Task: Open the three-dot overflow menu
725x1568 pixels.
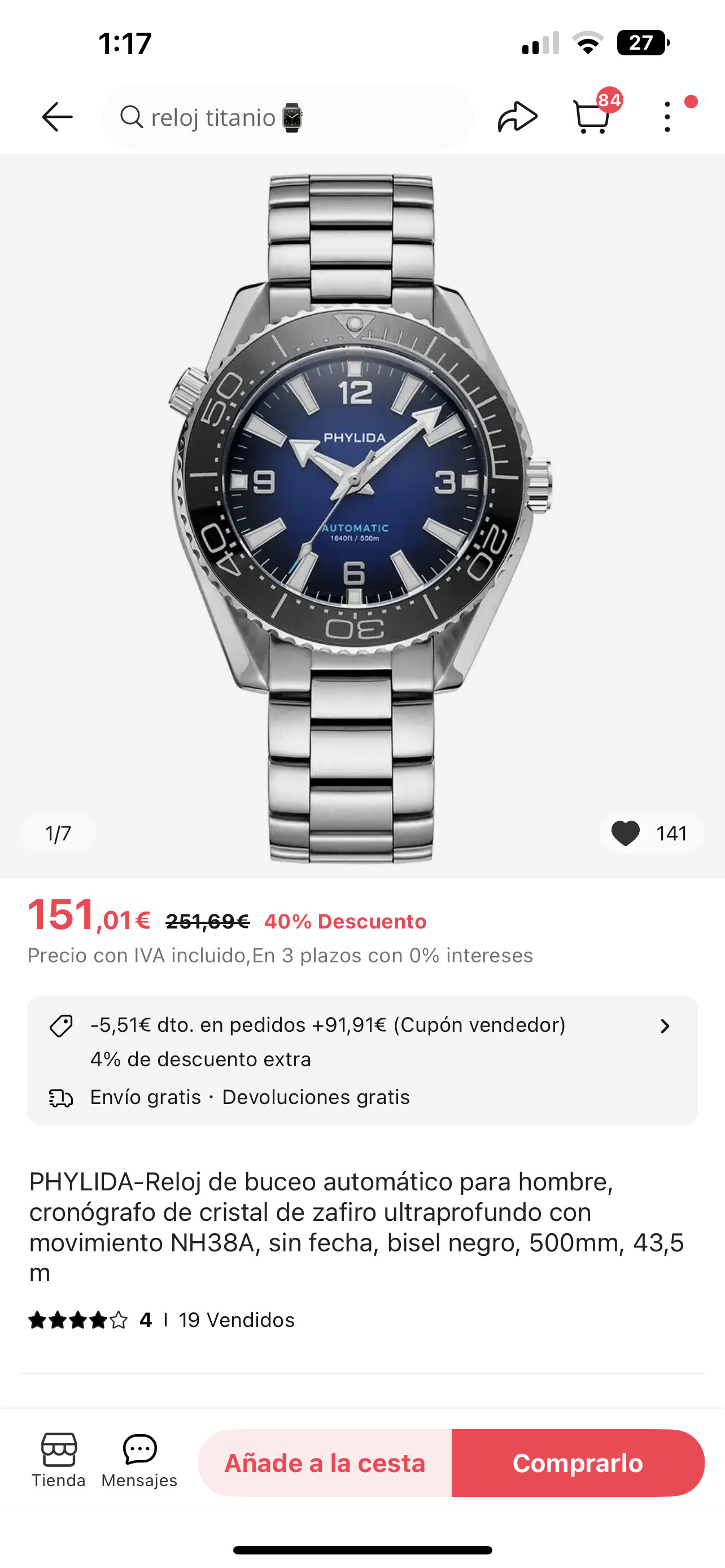Action: tap(668, 117)
